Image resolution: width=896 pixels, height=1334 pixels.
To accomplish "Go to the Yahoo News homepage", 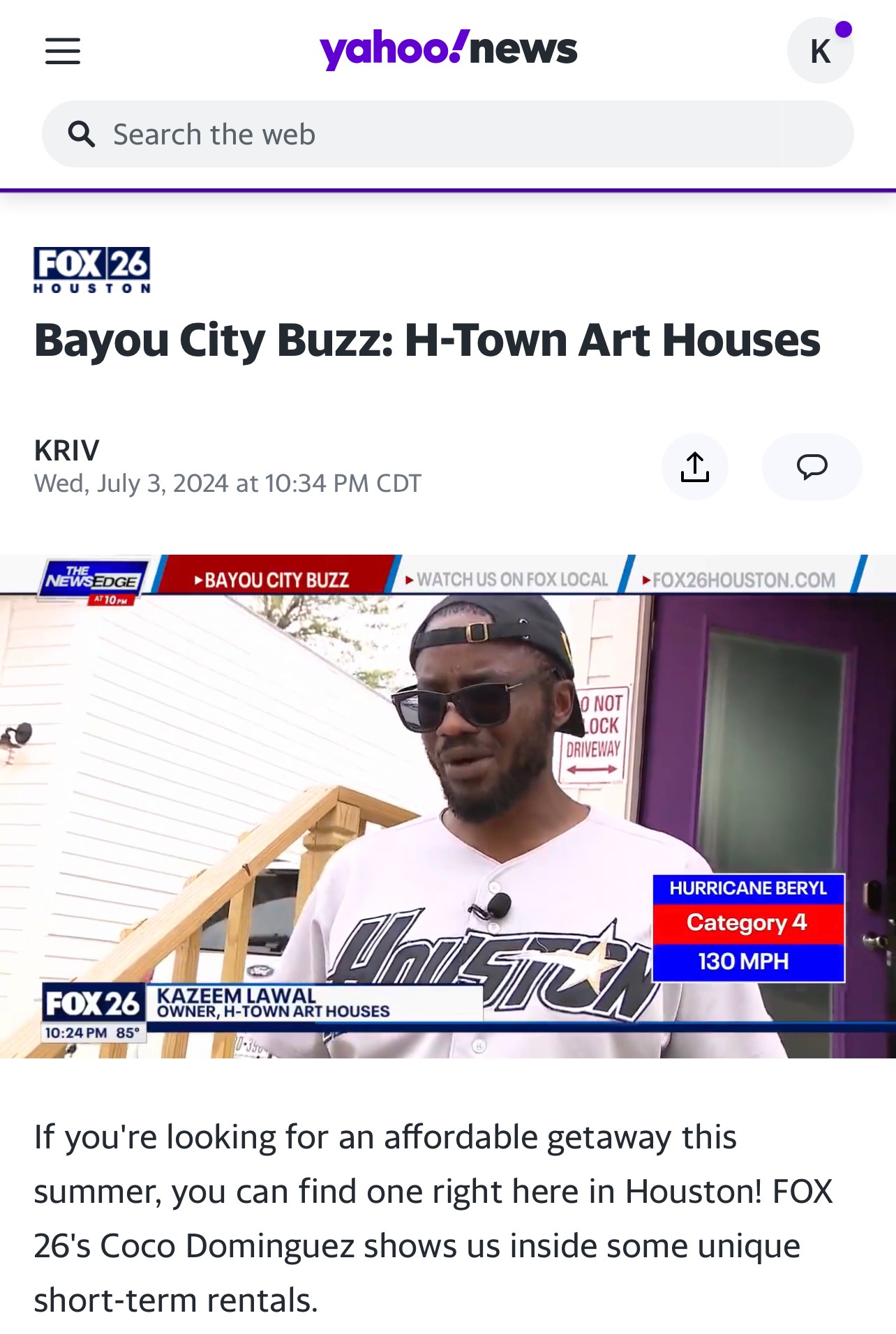I will pyautogui.click(x=448, y=50).
